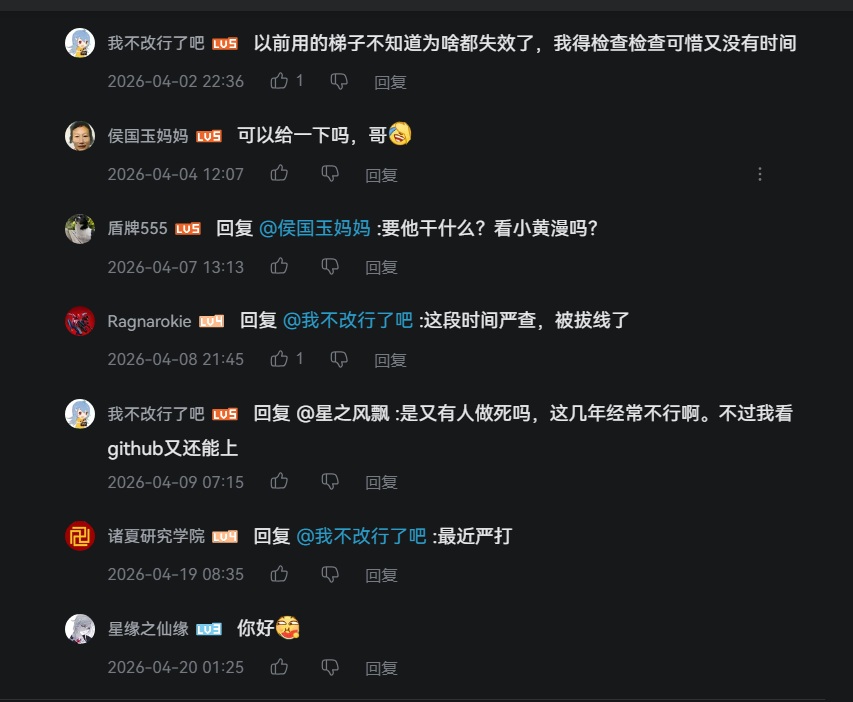Dislike 盾牌555's comment

tap(330, 267)
